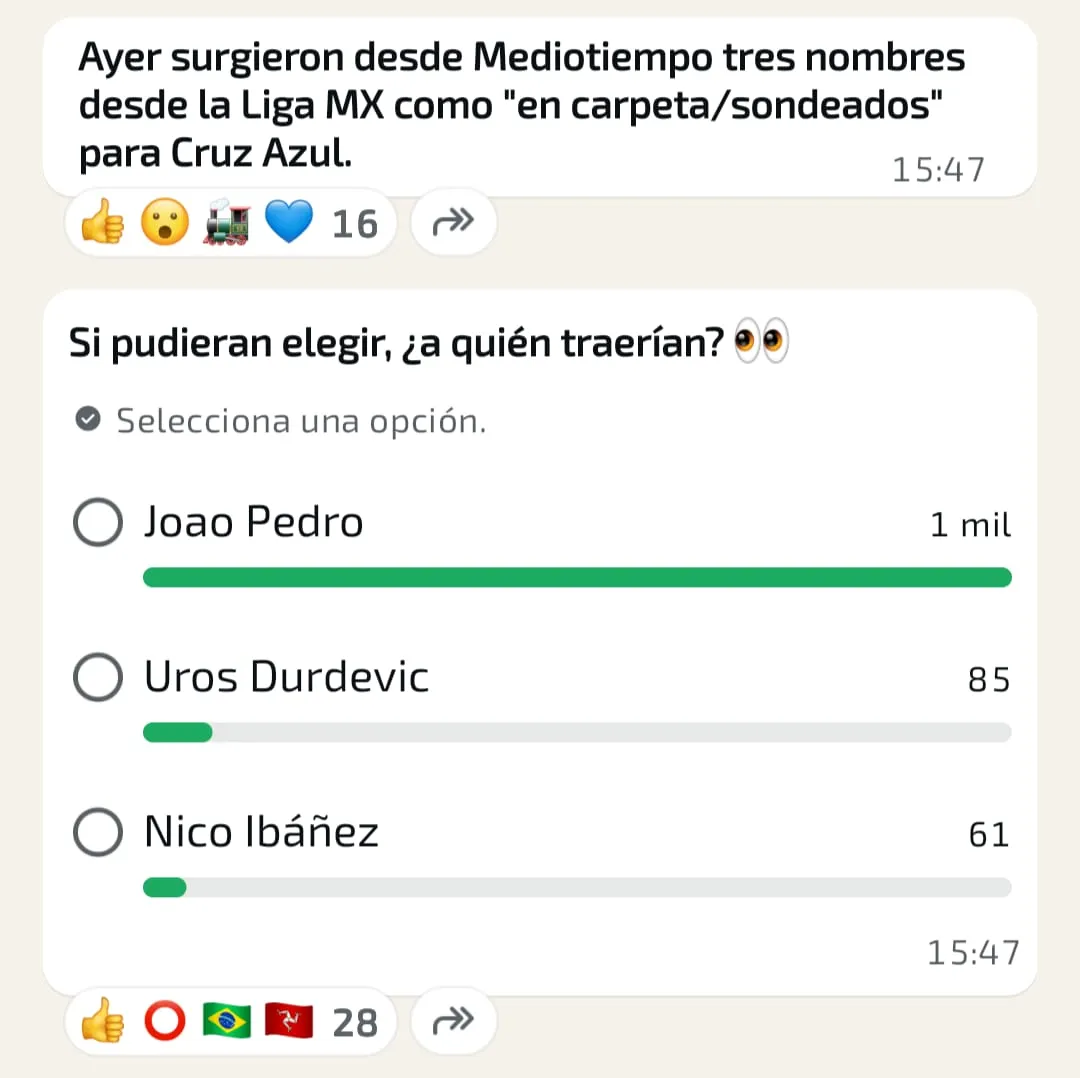Image resolution: width=1080 pixels, height=1078 pixels.
Task: Open reactions on the Mediotiempo message
Action: (230, 223)
